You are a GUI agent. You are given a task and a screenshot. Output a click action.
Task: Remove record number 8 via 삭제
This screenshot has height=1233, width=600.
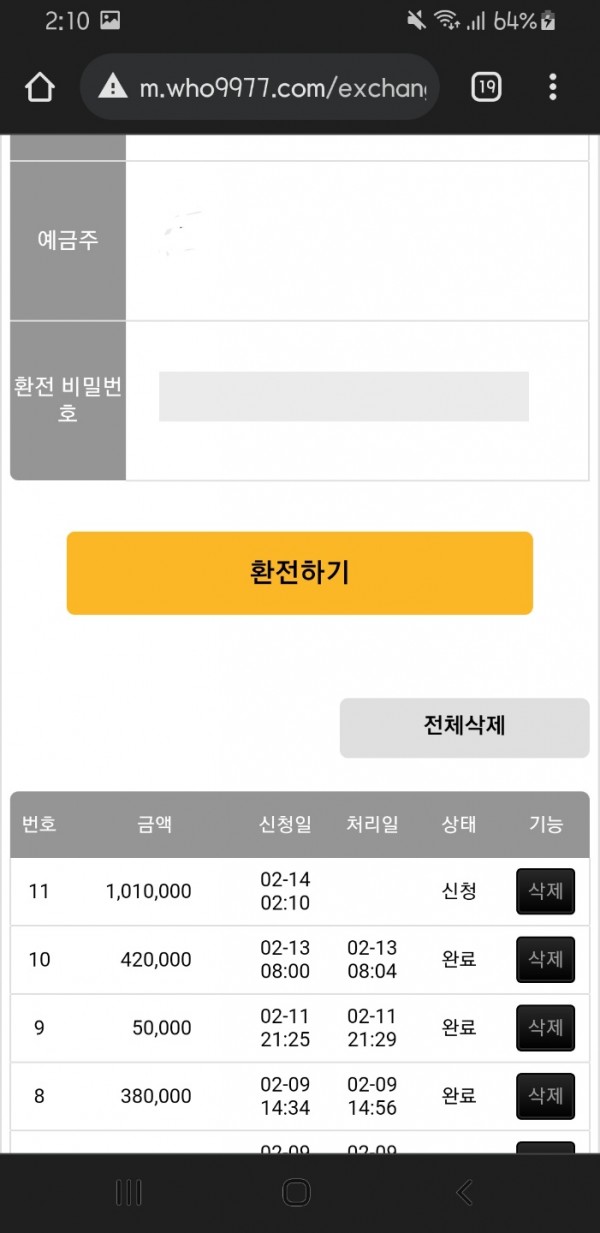coord(545,1096)
